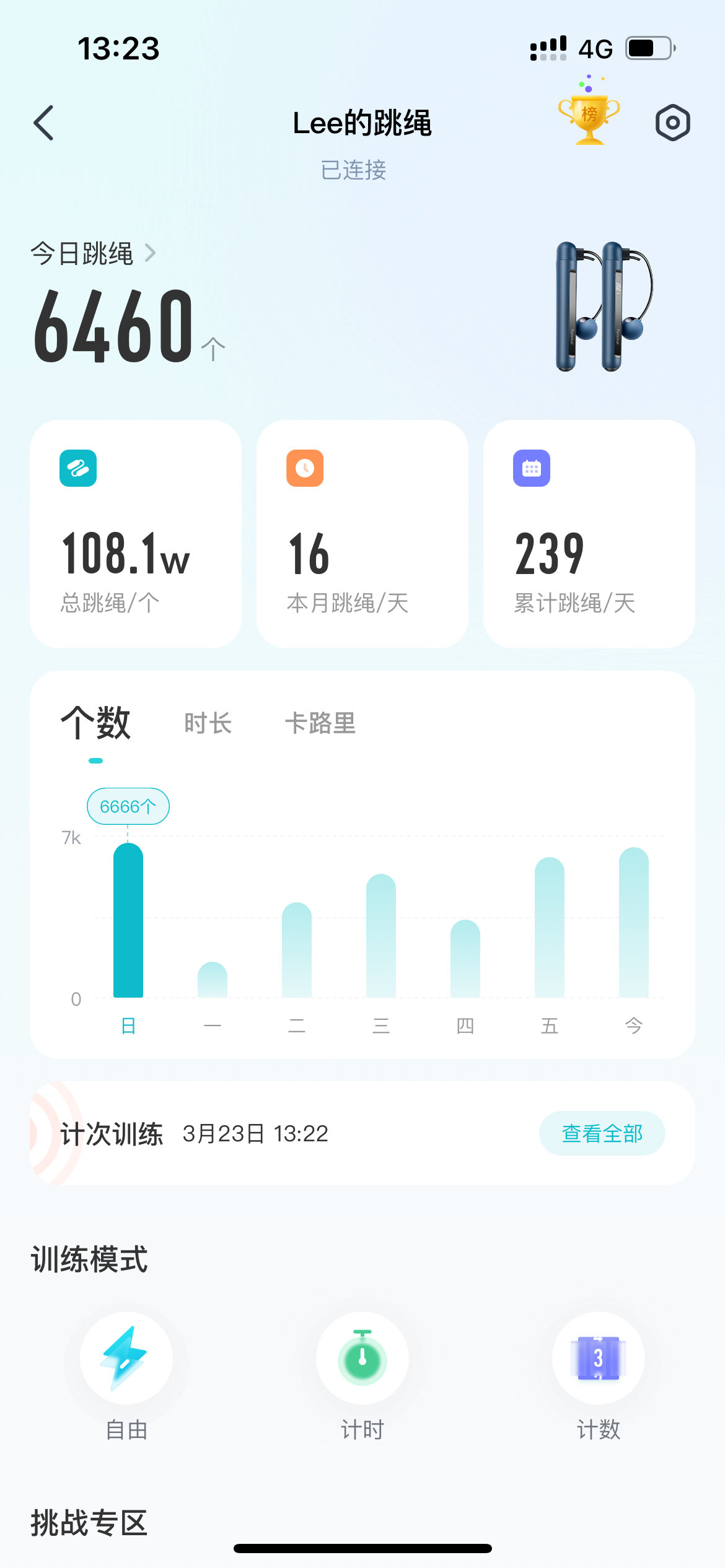Open the leaderboard trophy icon
This screenshot has height=1568, width=725.
pos(589,111)
